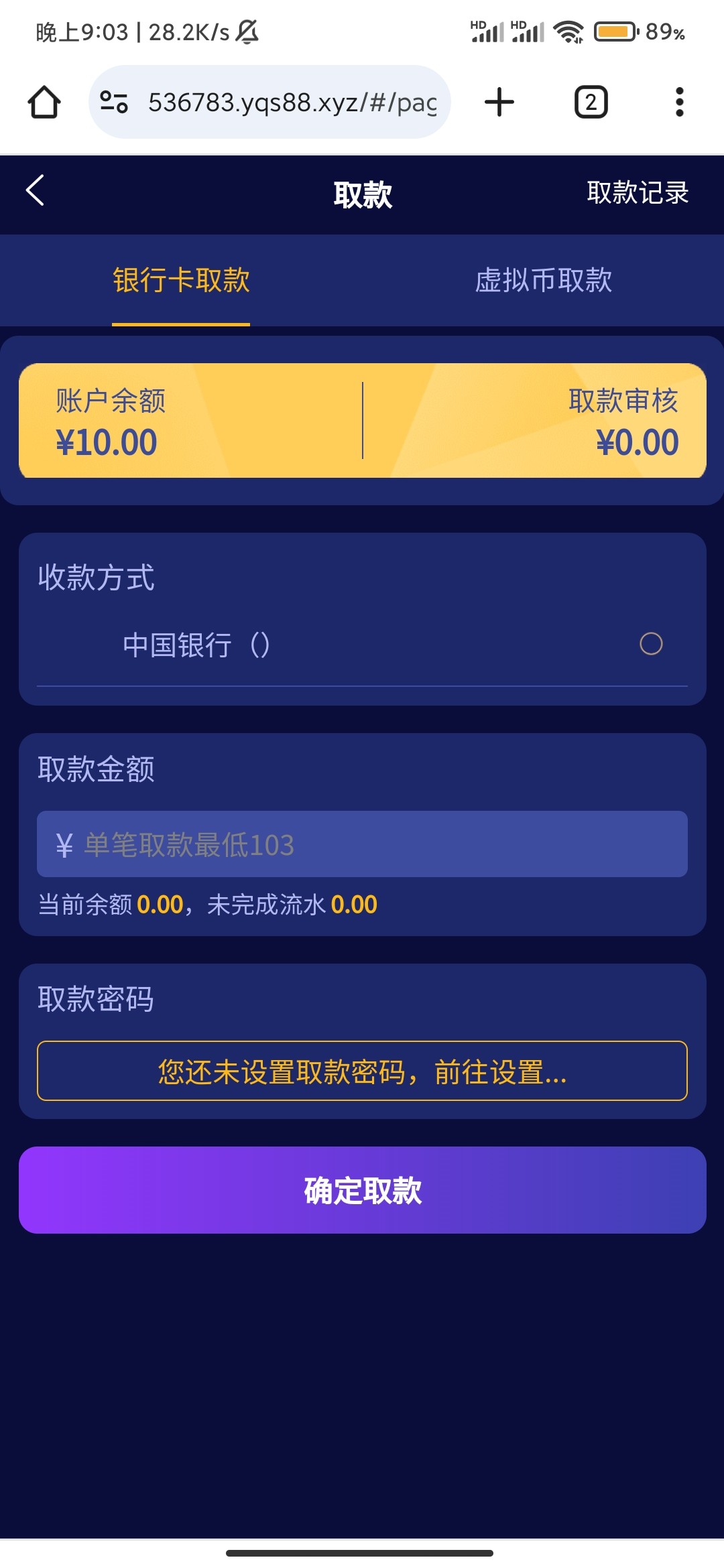Select the 银行卡取款 tab
Image resolution: width=724 pixels, height=1568 pixels.
181,280
